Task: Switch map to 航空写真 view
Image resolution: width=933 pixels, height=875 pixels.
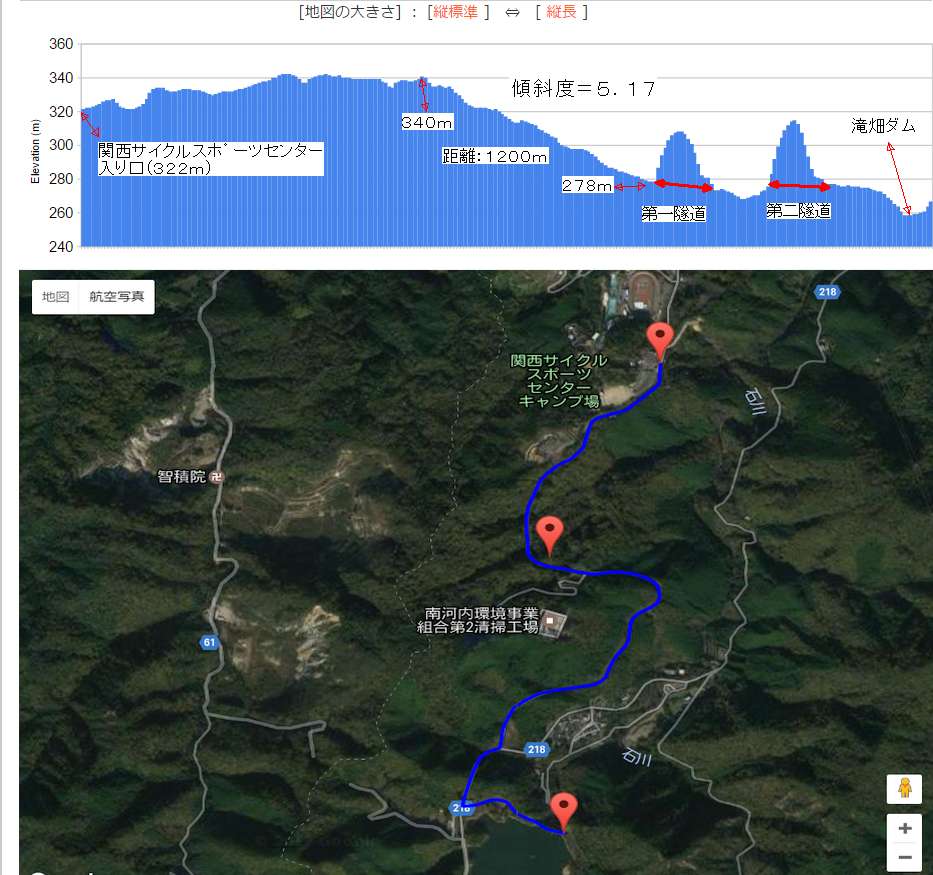Action: click(x=116, y=297)
